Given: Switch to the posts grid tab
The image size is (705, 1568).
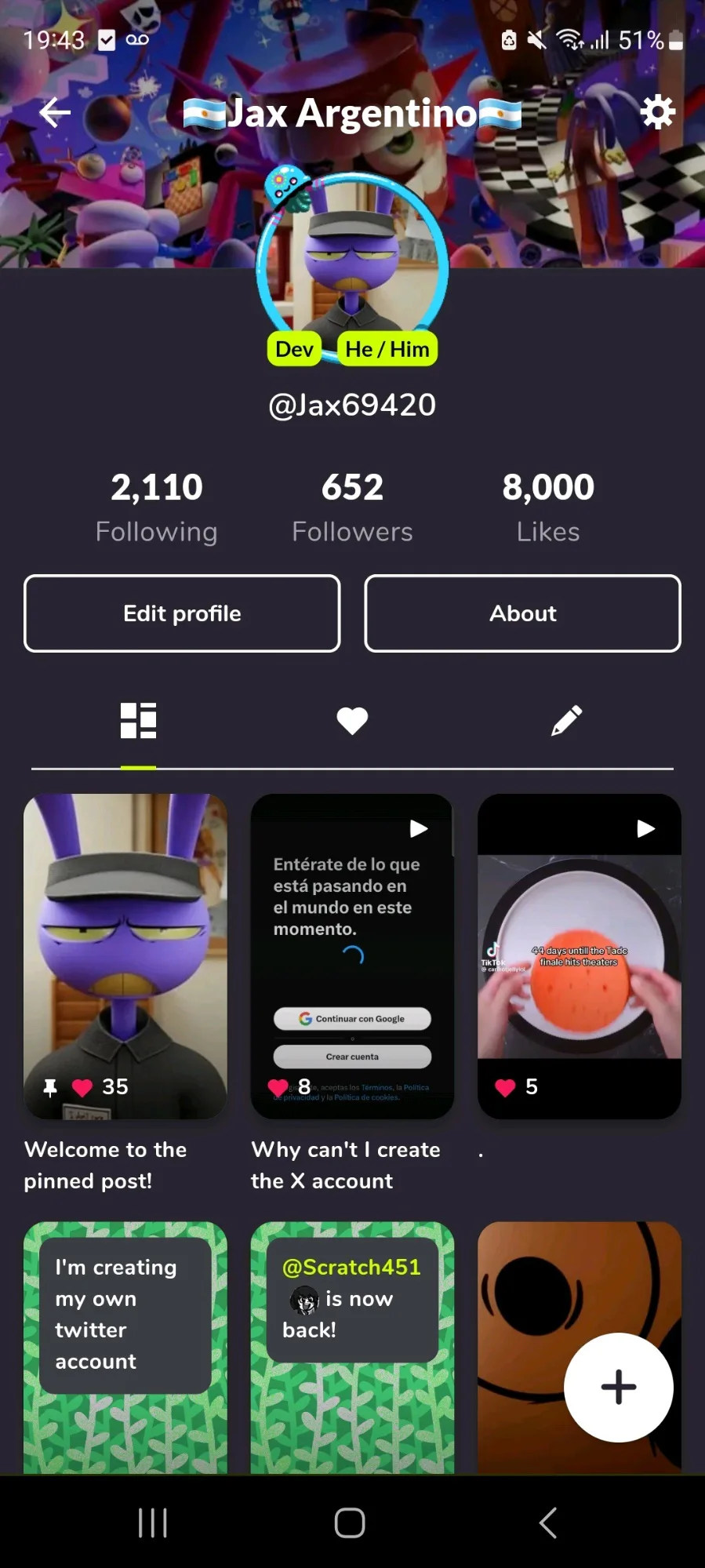Looking at the screenshot, I should coord(138,720).
